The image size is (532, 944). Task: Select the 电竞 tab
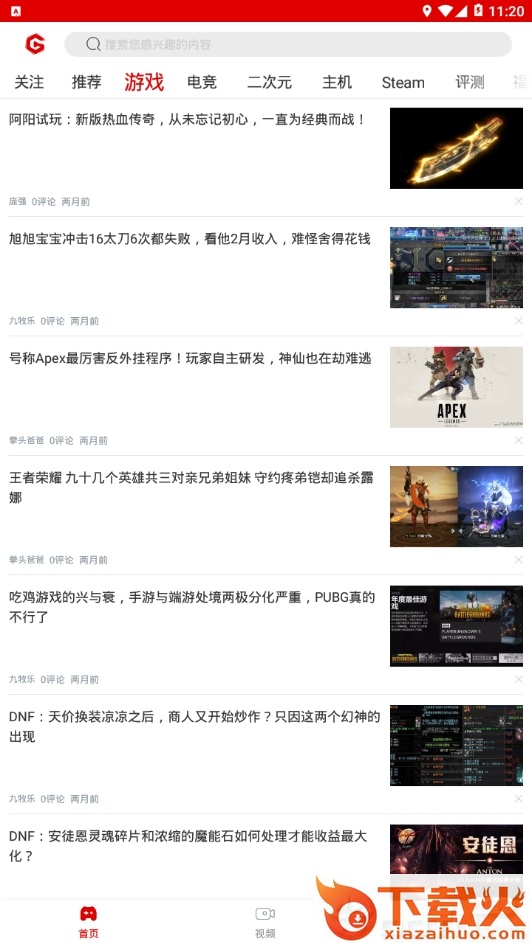[202, 82]
